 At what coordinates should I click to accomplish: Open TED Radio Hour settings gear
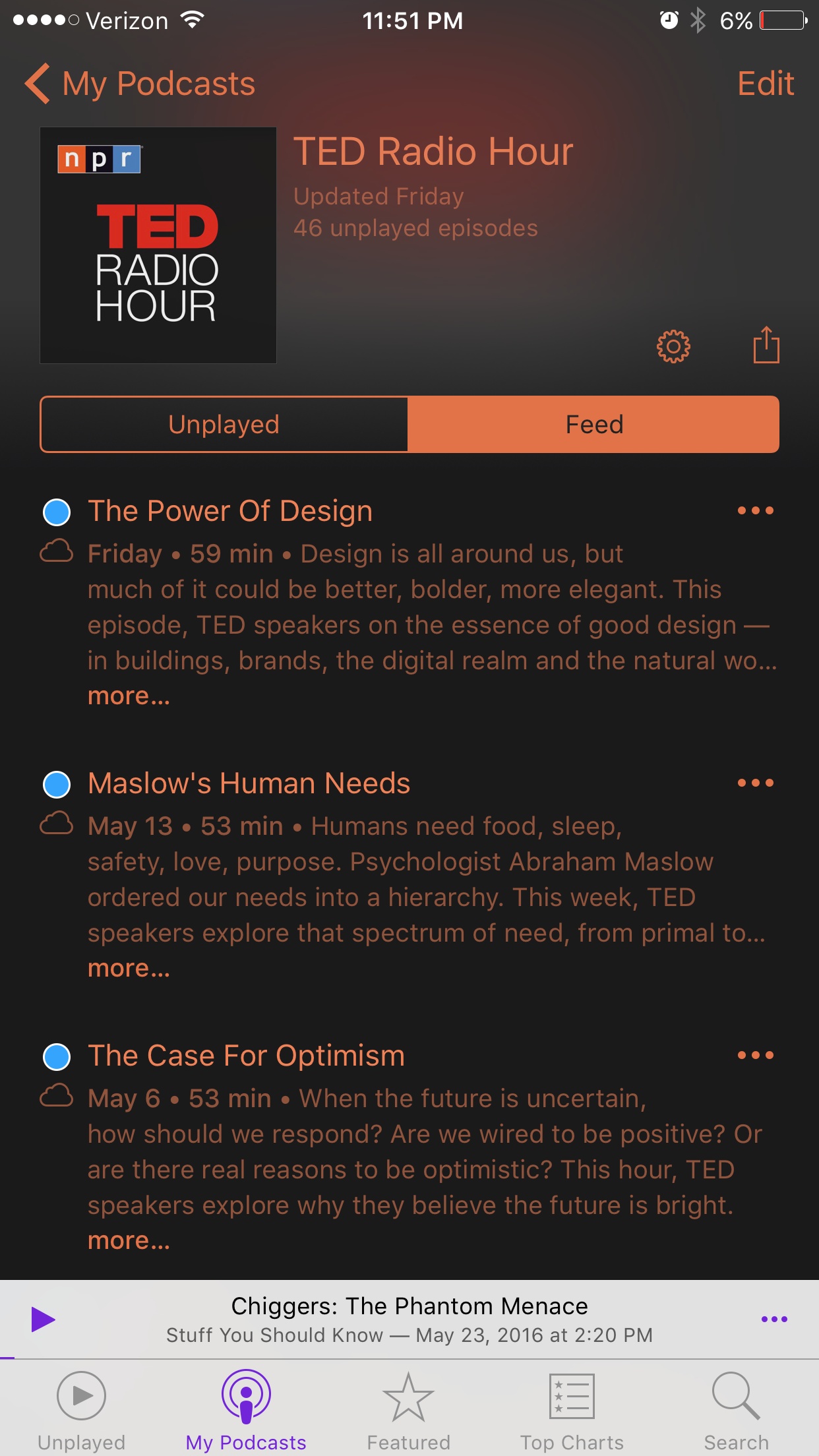click(673, 346)
